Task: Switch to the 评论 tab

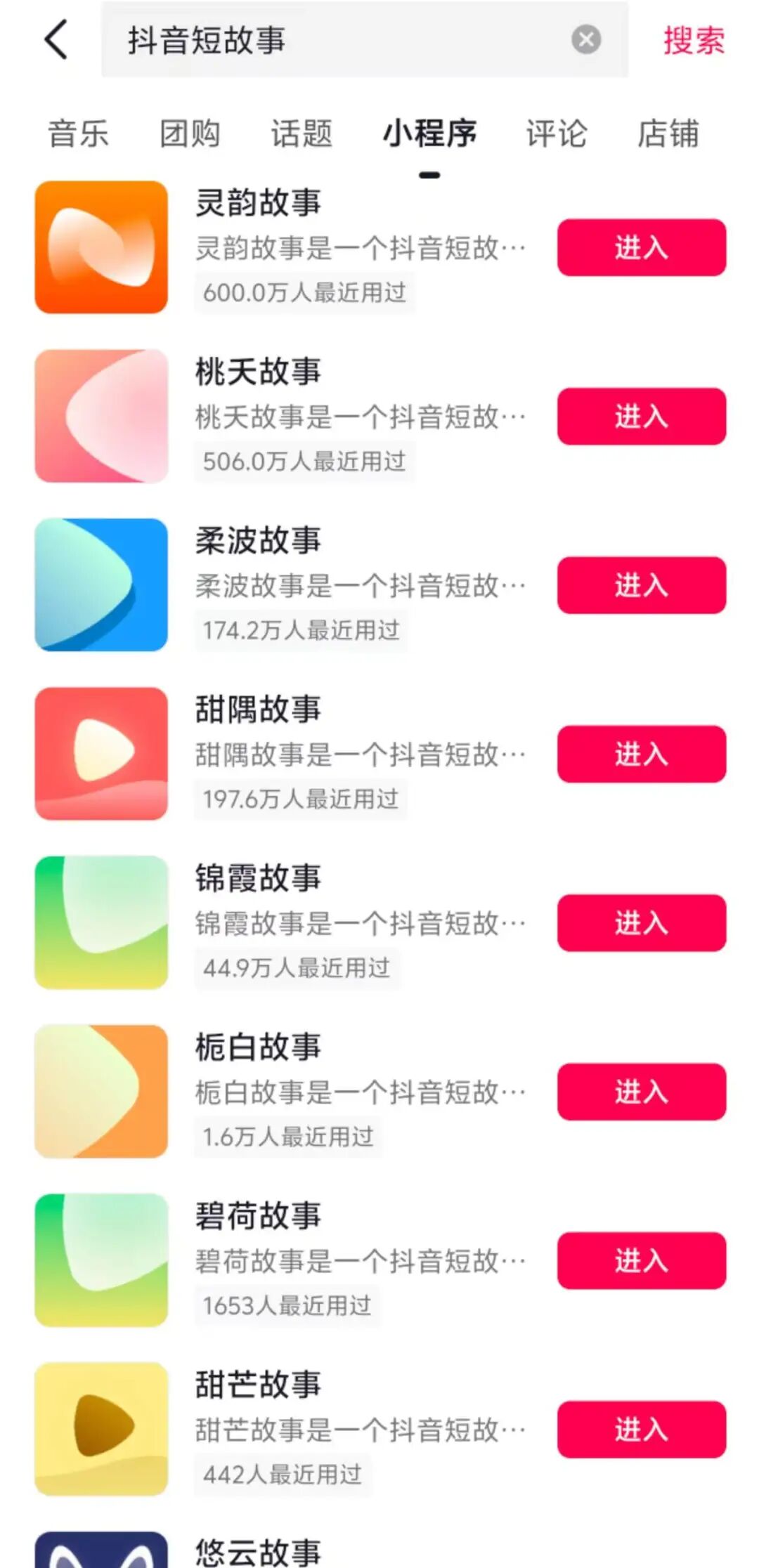Action: pyautogui.click(x=556, y=133)
